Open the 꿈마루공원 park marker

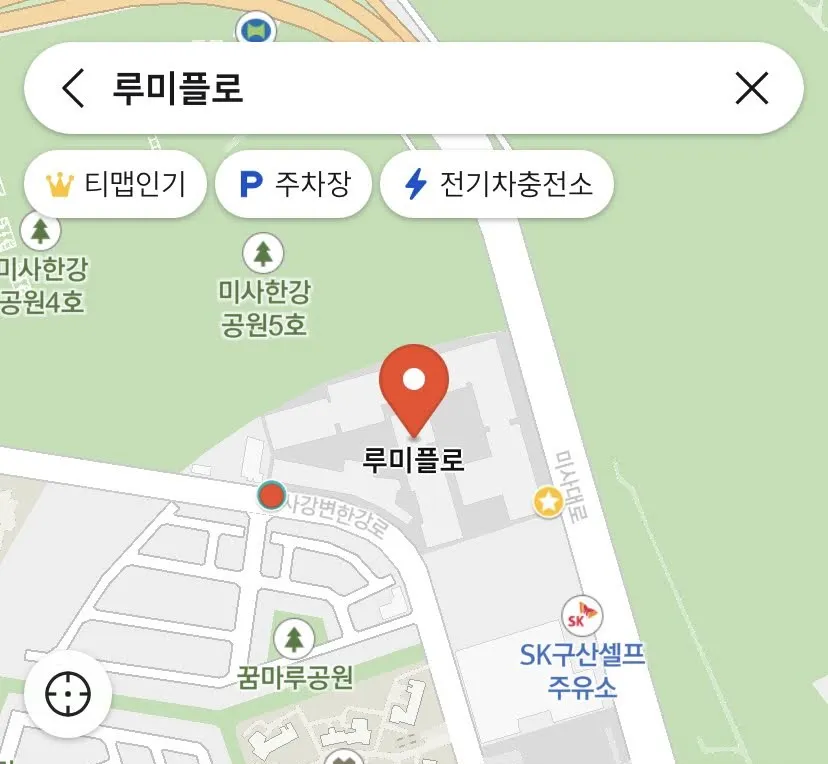(293, 637)
